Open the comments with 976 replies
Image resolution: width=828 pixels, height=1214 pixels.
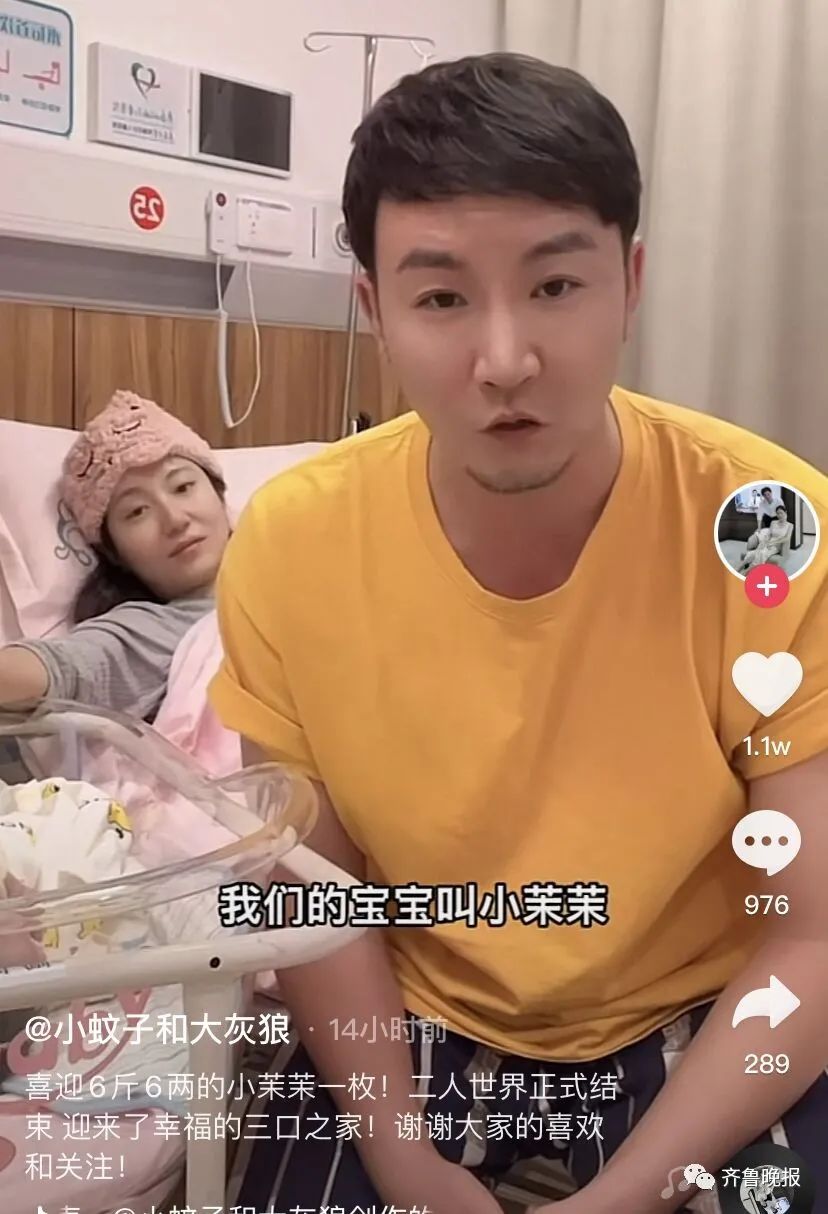coord(766,844)
